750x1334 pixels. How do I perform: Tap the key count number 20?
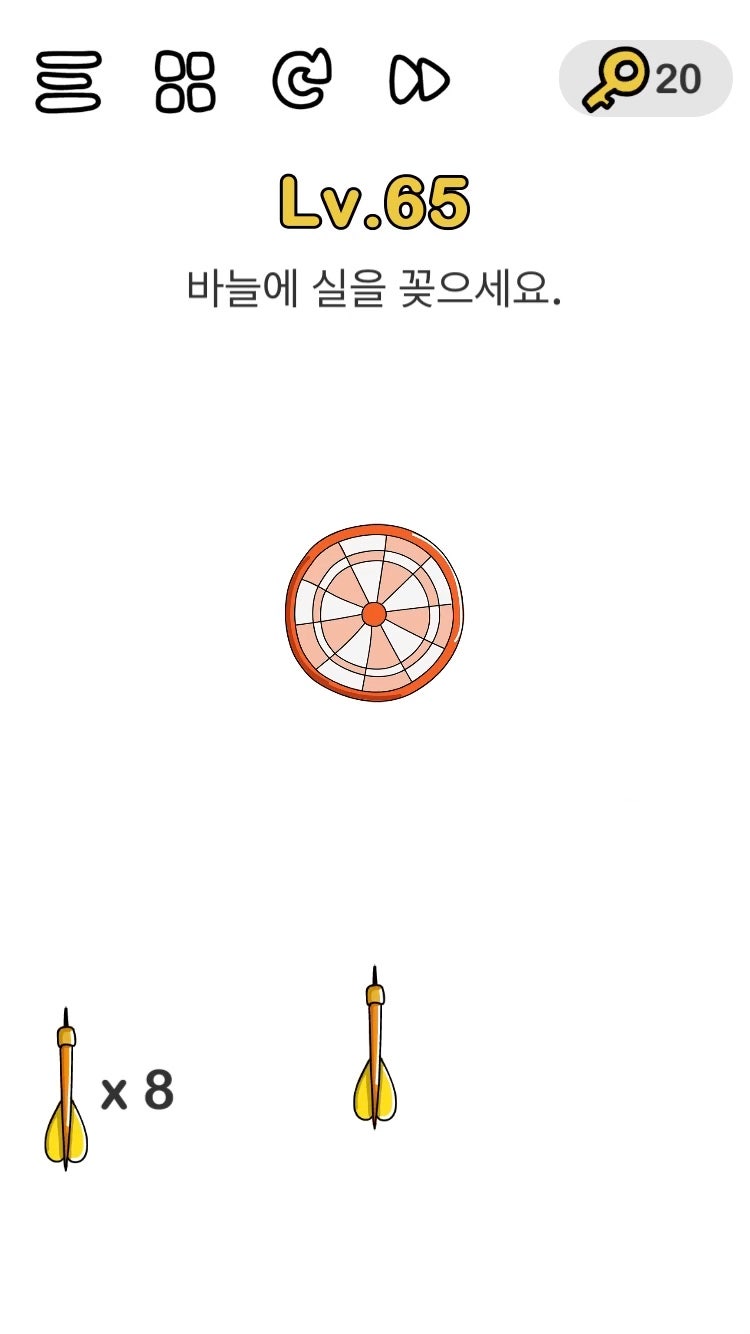coord(680,78)
